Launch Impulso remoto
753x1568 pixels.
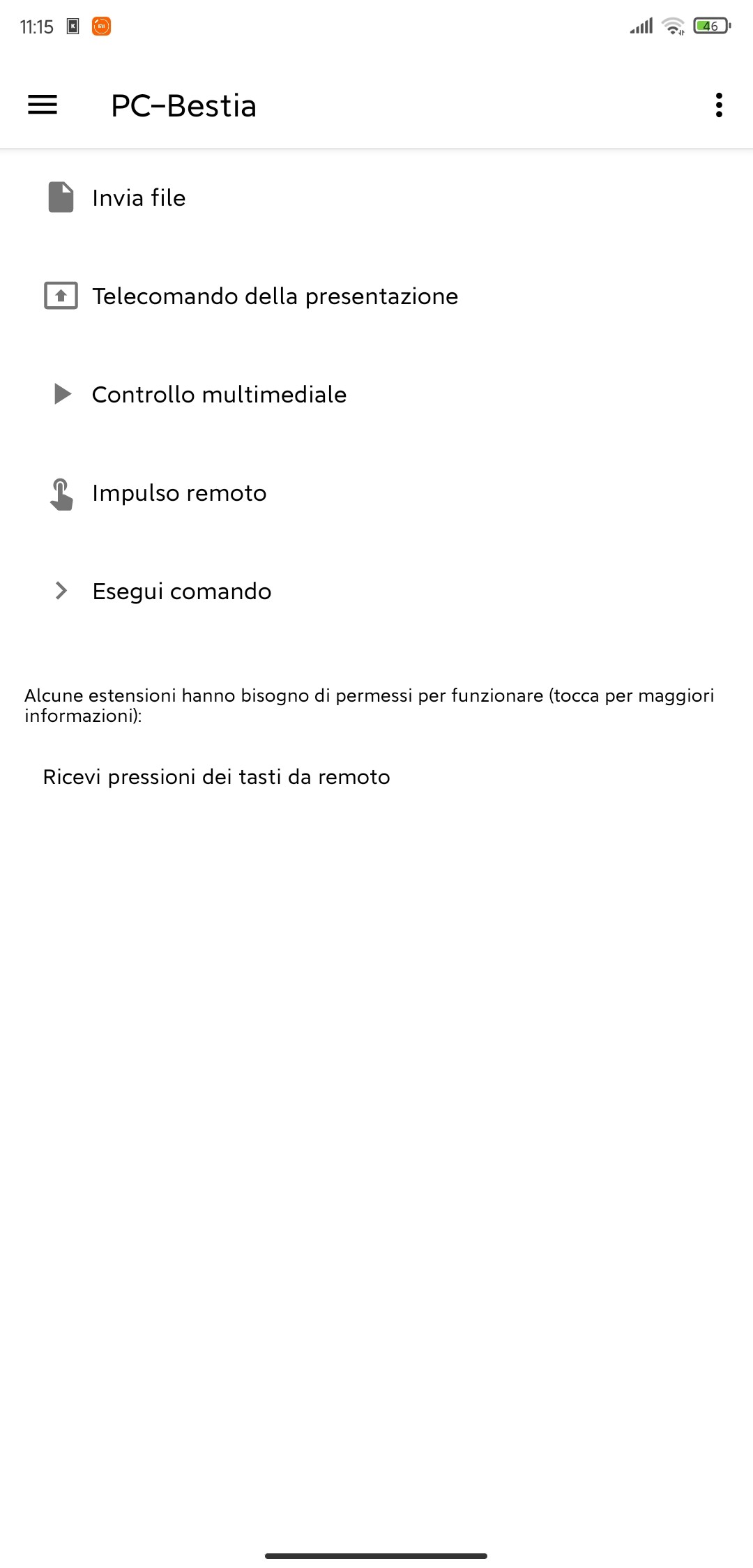(376, 493)
